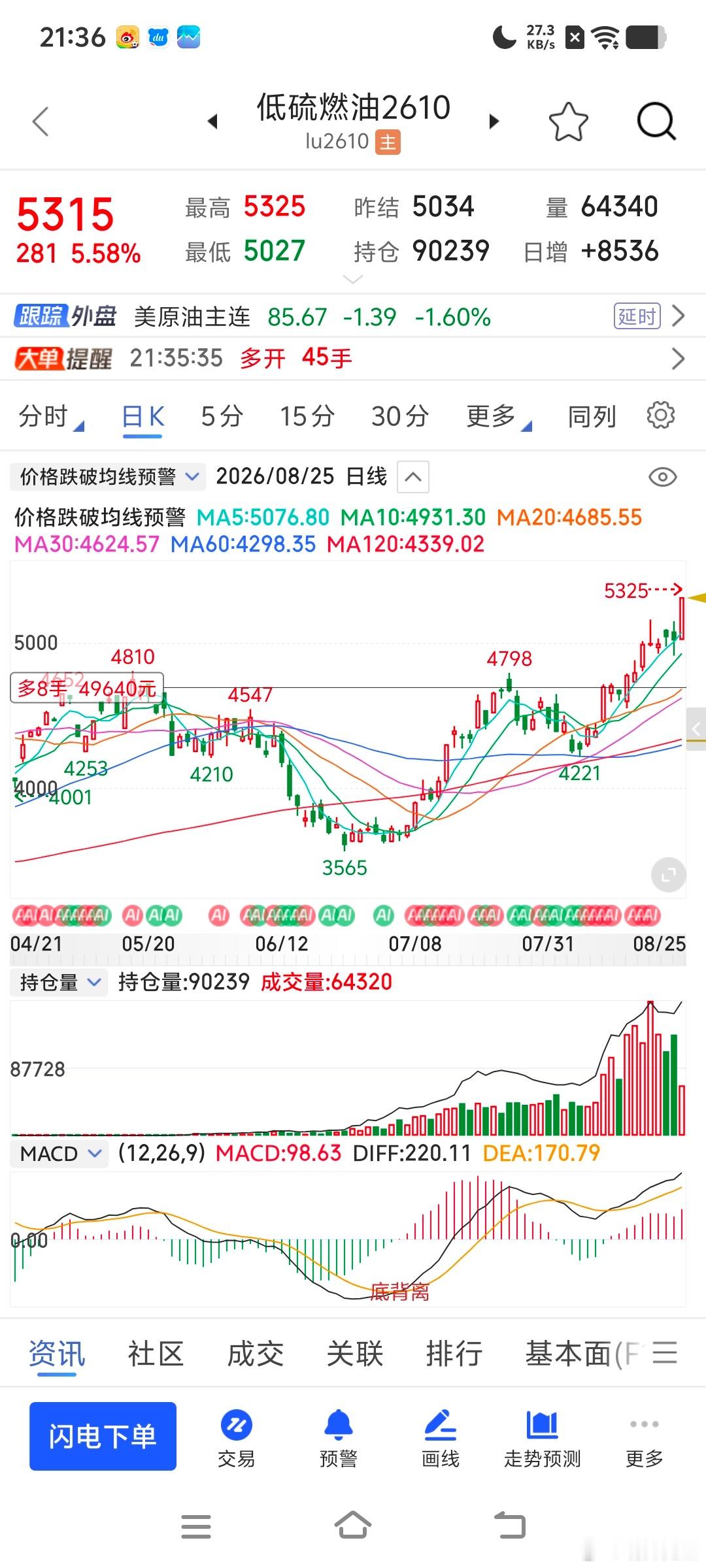Switch to the 社区 tab
Screen dimensions: 706x1568
coord(156,1354)
